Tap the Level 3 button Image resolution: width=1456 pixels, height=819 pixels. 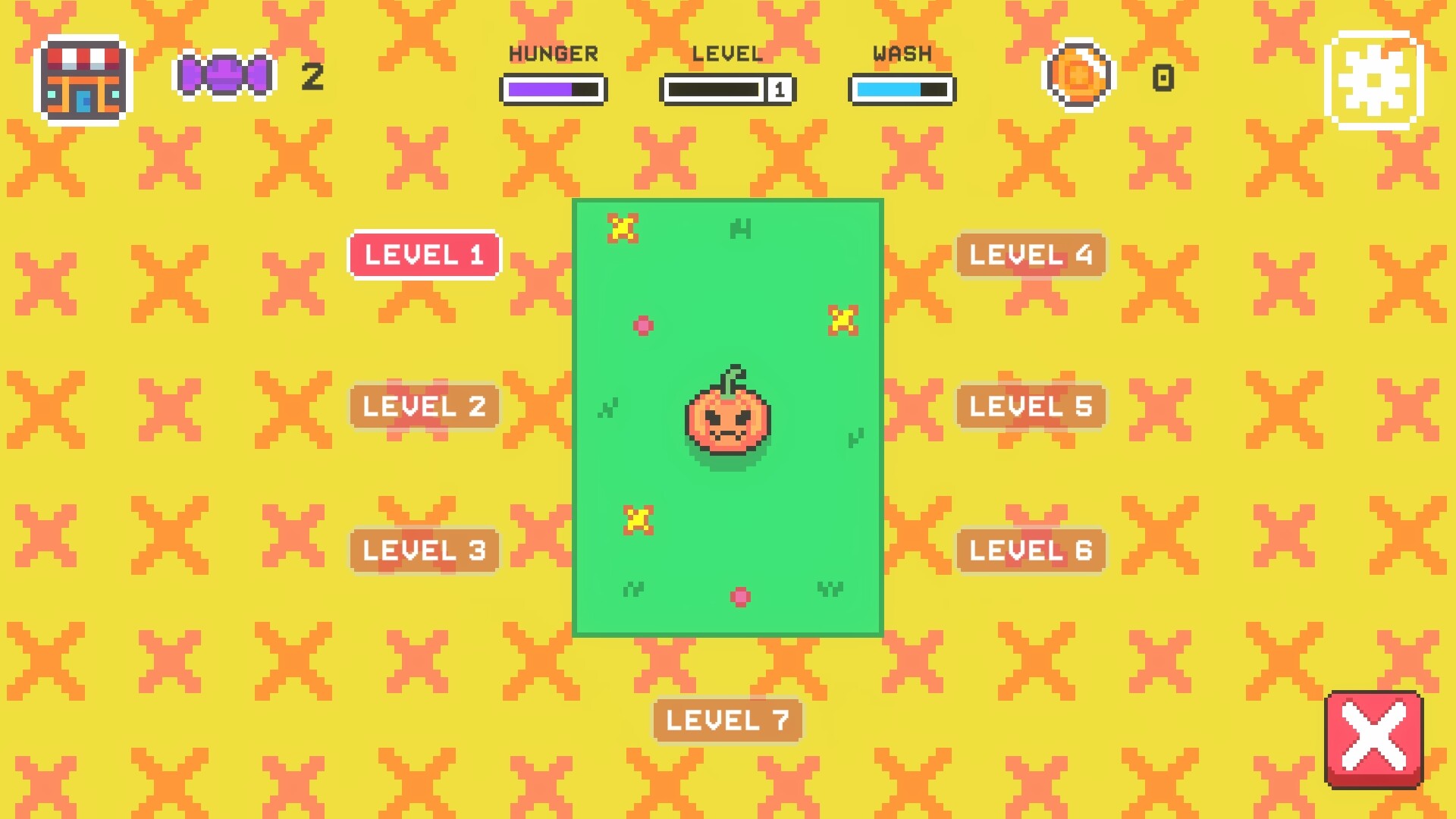pos(424,551)
